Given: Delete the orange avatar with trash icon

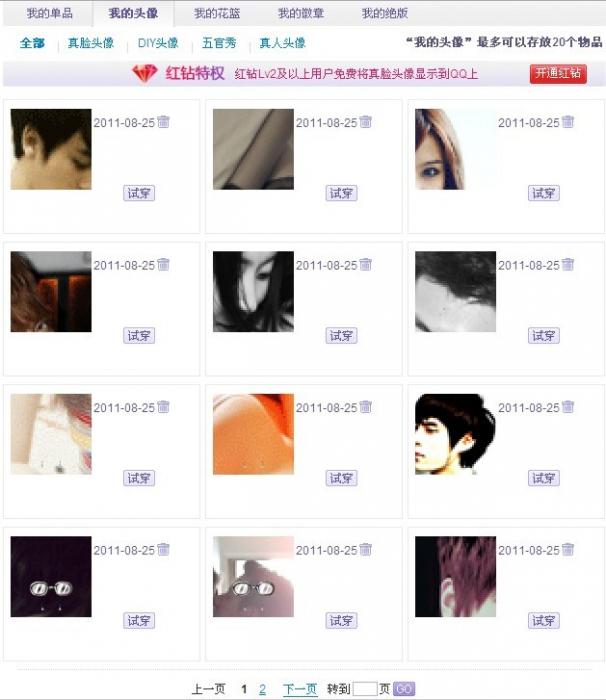Looking at the screenshot, I should click(x=366, y=407).
